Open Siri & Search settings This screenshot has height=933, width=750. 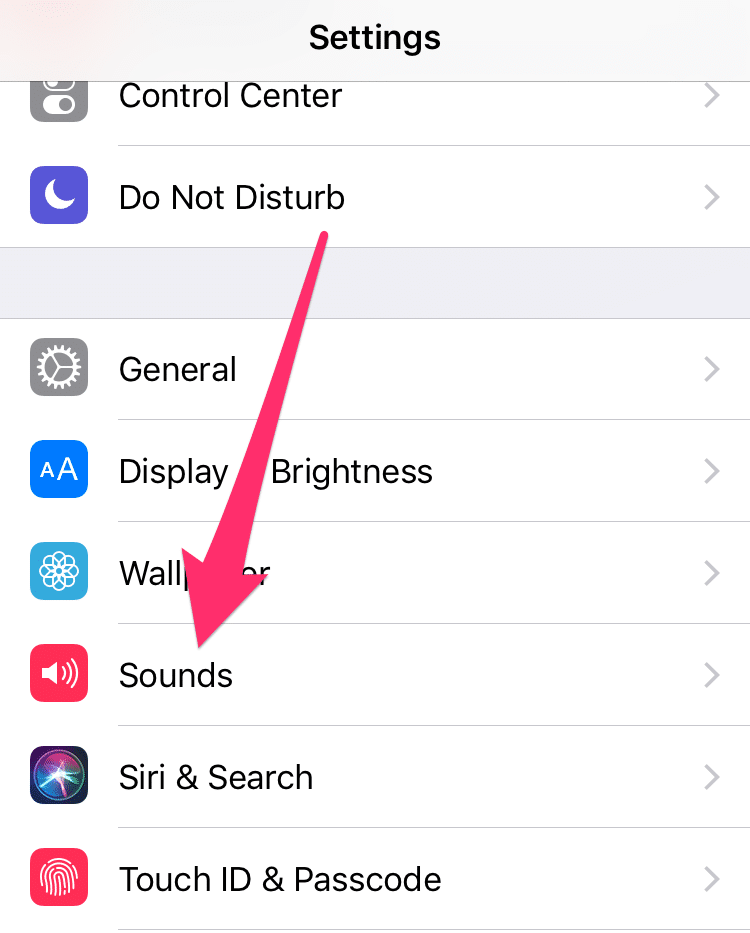(x=216, y=778)
